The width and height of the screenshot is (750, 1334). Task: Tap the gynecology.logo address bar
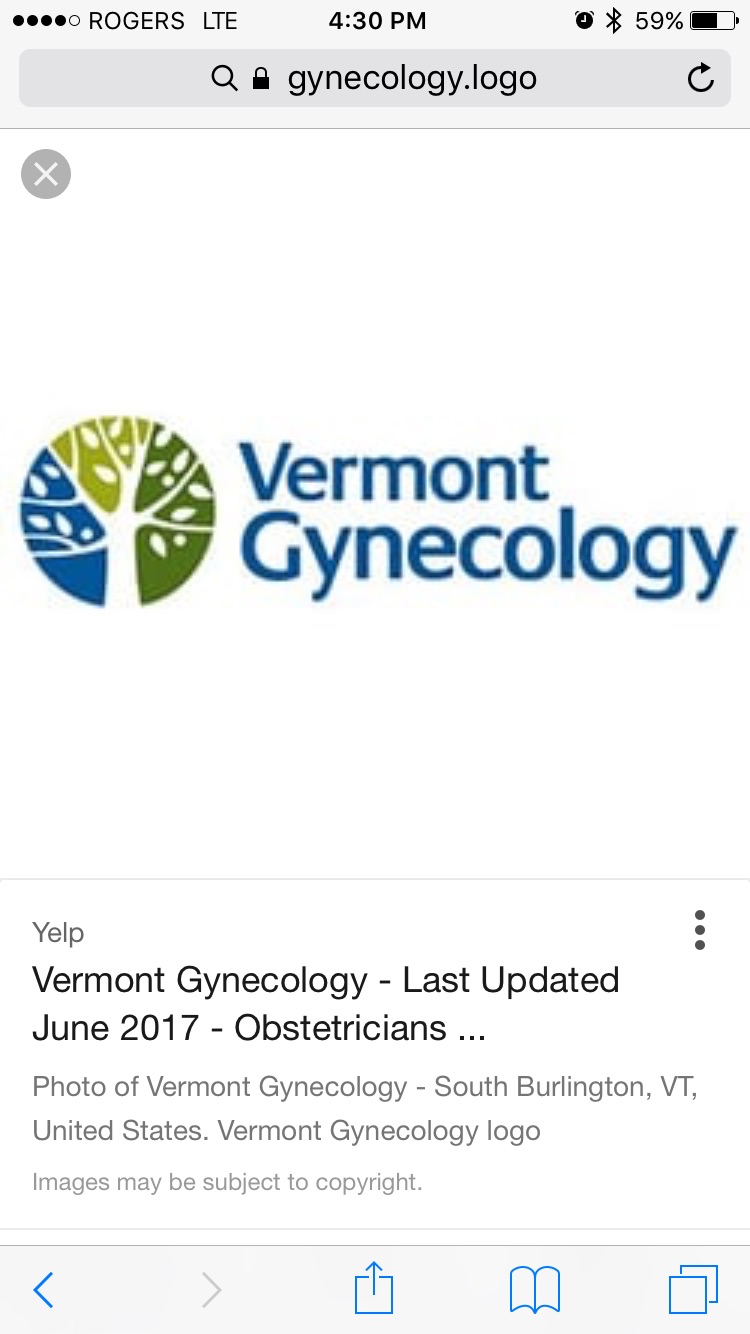(x=375, y=78)
